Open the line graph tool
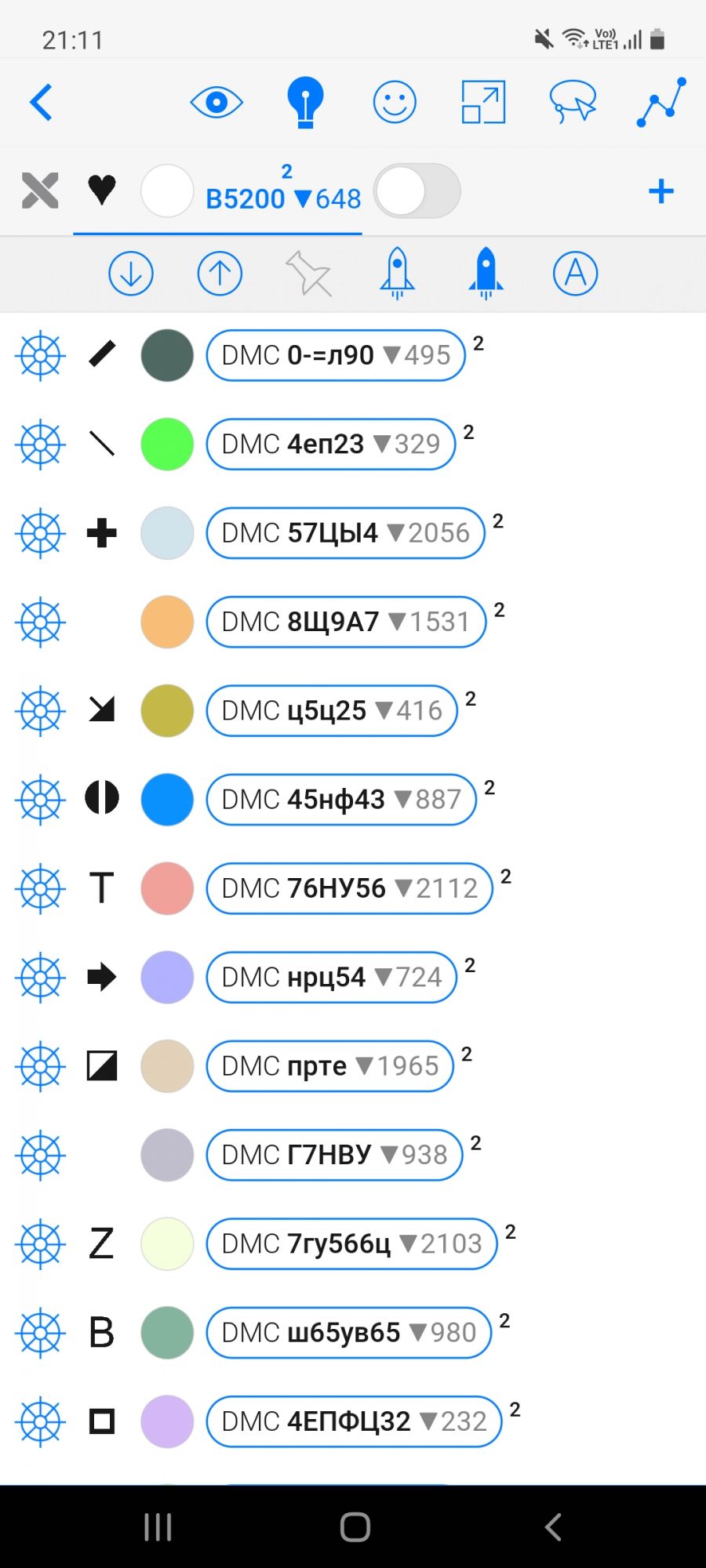Image resolution: width=706 pixels, height=1568 pixels. [x=661, y=102]
